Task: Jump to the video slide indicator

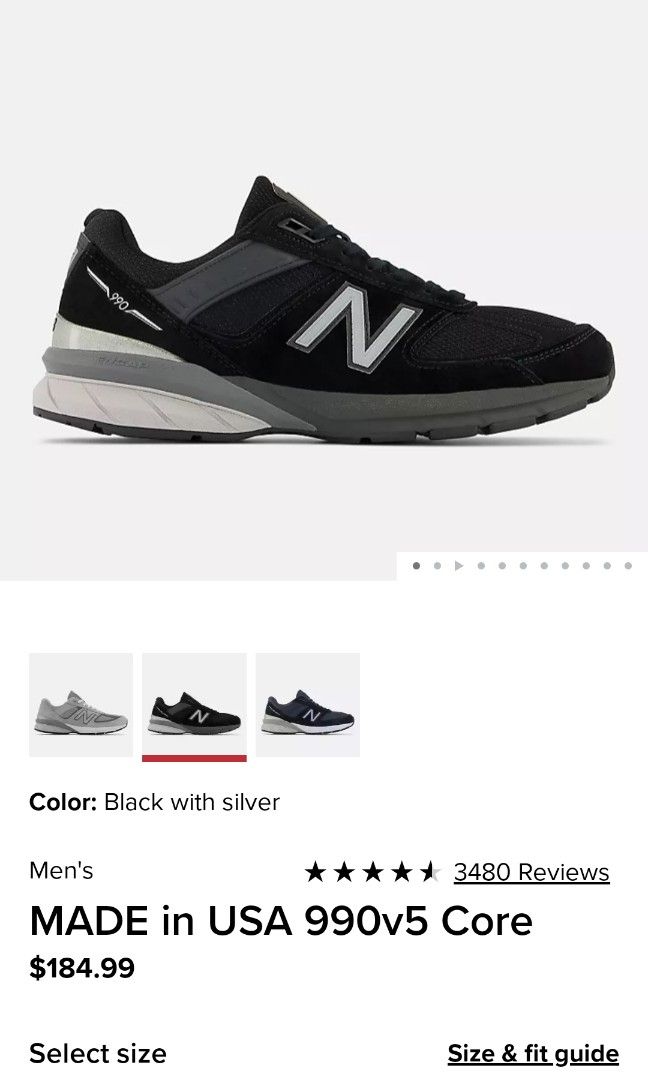Action: pos(459,566)
